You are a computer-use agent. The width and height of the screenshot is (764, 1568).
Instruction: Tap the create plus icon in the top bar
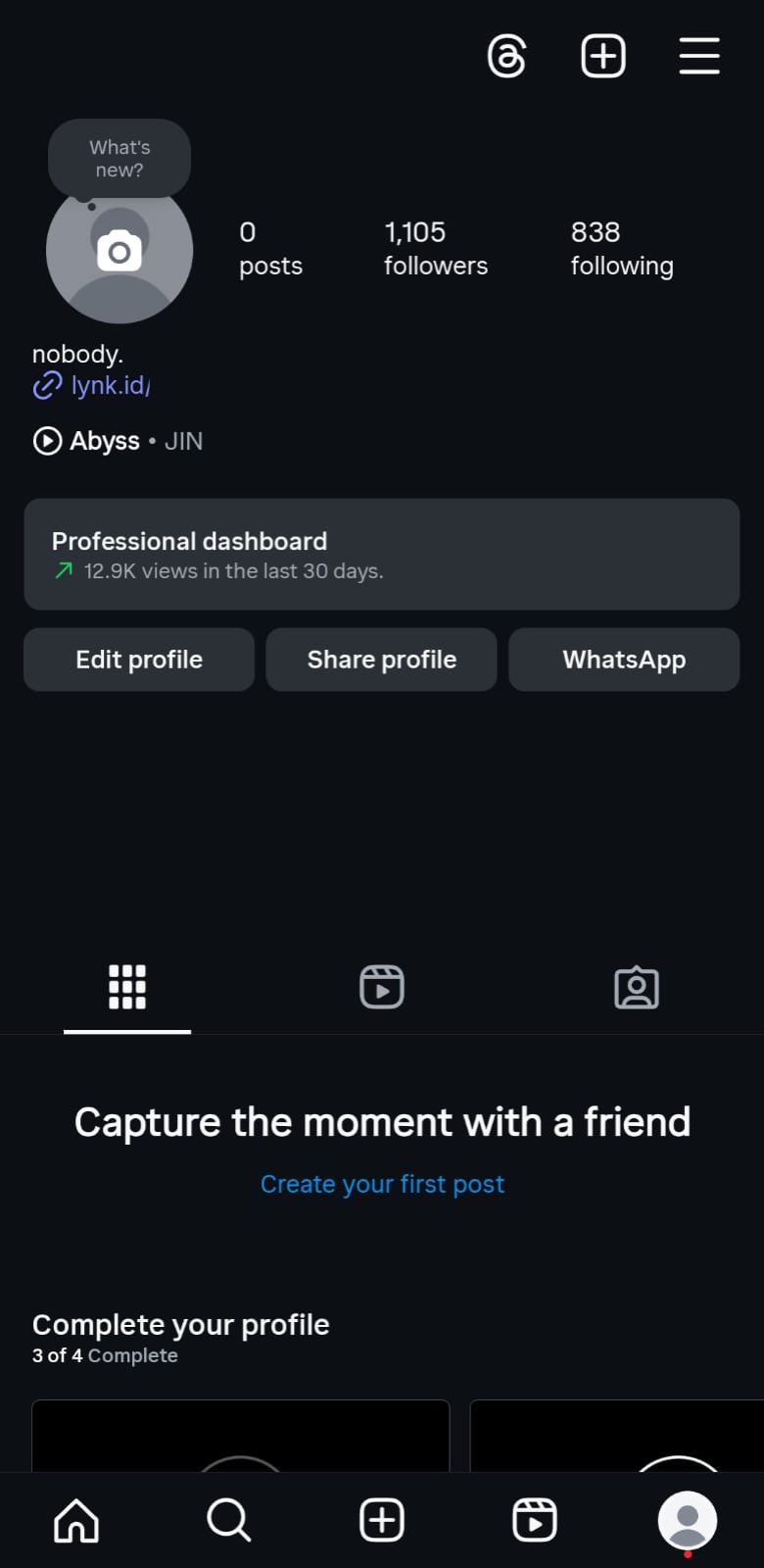pos(603,56)
